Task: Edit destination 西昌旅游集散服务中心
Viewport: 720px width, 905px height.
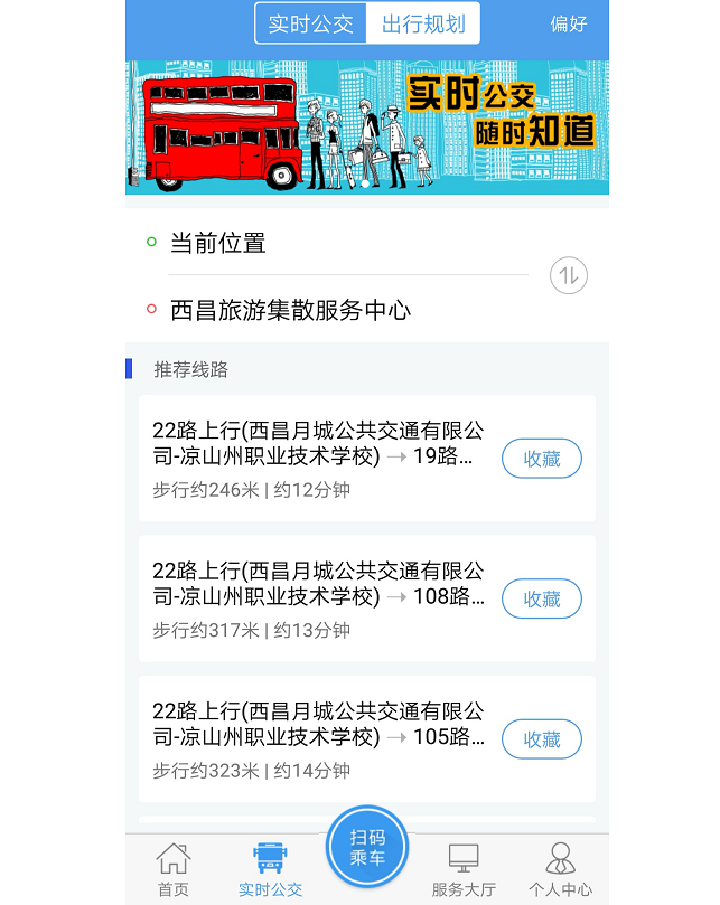Action: pos(340,310)
